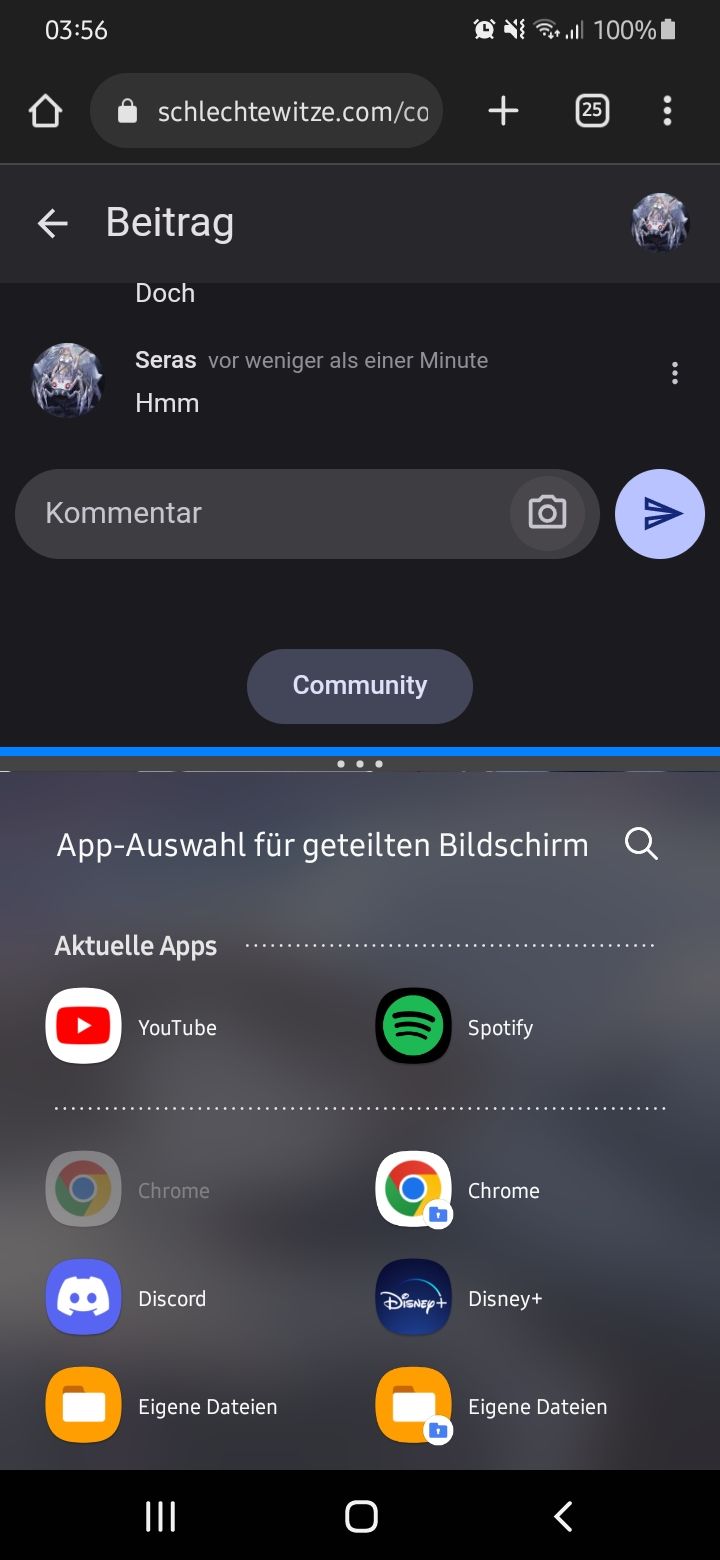Pick the secure folder Chrome app
This screenshot has width=720, height=1560.
coord(413,1189)
